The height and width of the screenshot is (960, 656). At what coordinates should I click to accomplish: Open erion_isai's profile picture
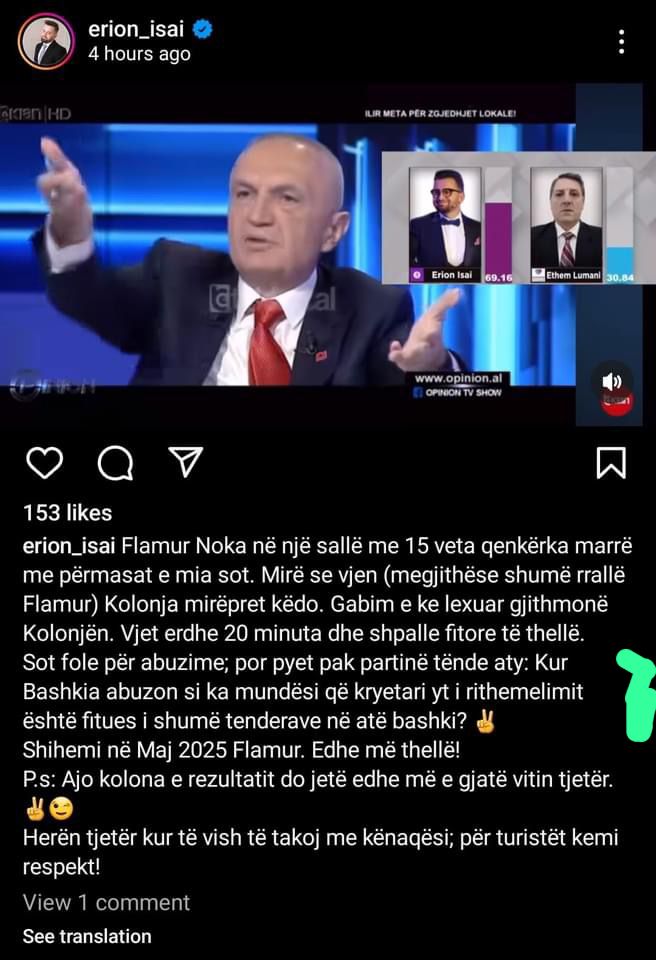click(x=44, y=41)
